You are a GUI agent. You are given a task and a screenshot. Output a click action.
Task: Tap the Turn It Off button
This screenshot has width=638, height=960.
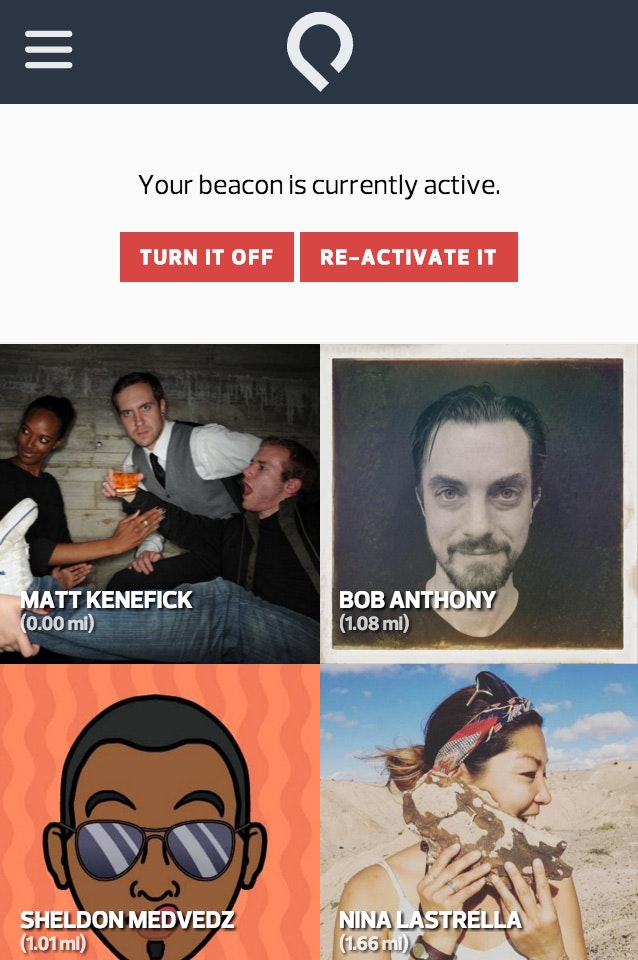pos(207,257)
